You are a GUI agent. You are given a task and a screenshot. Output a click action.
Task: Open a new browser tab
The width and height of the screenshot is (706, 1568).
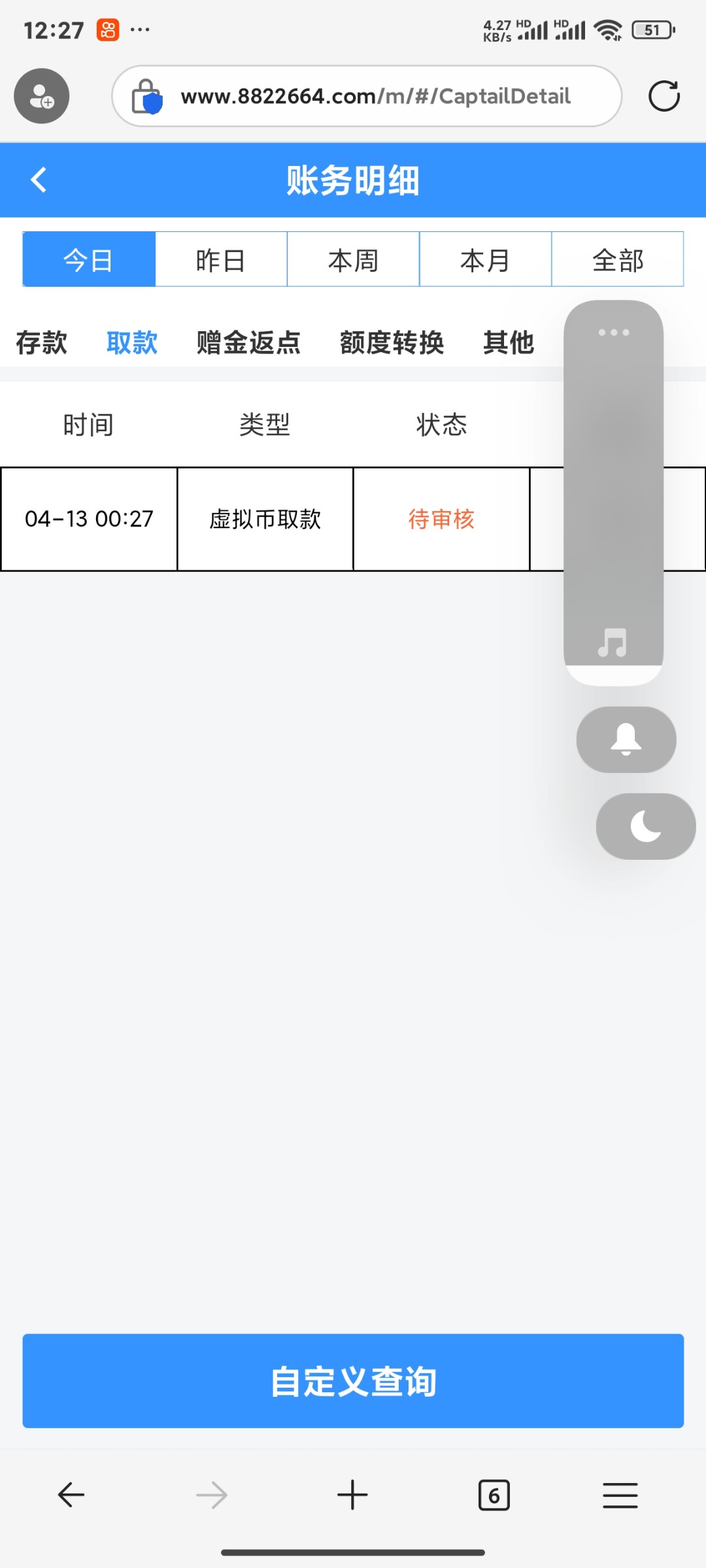point(352,1495)
